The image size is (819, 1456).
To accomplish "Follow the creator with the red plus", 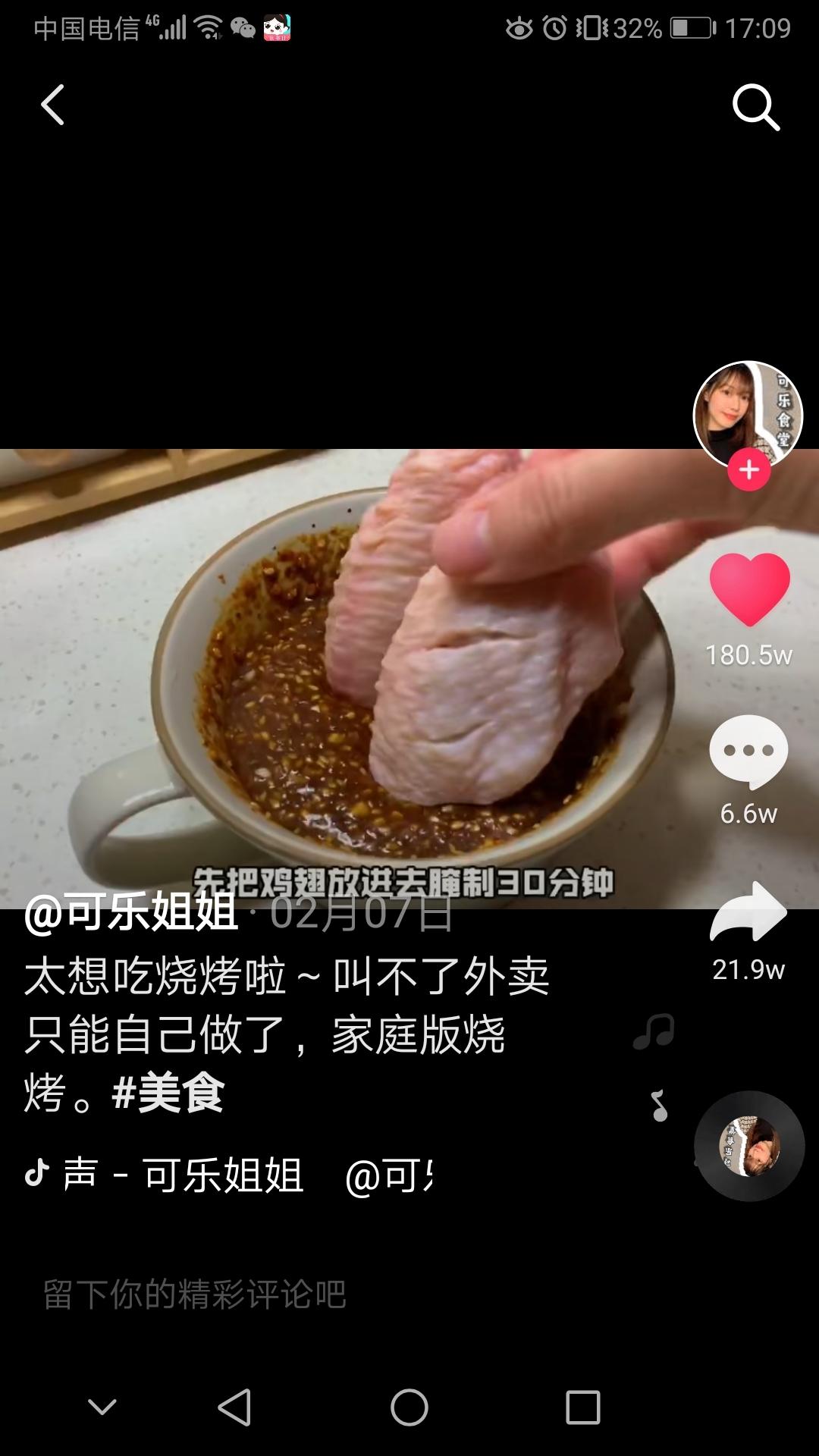I will pos(749,470).
